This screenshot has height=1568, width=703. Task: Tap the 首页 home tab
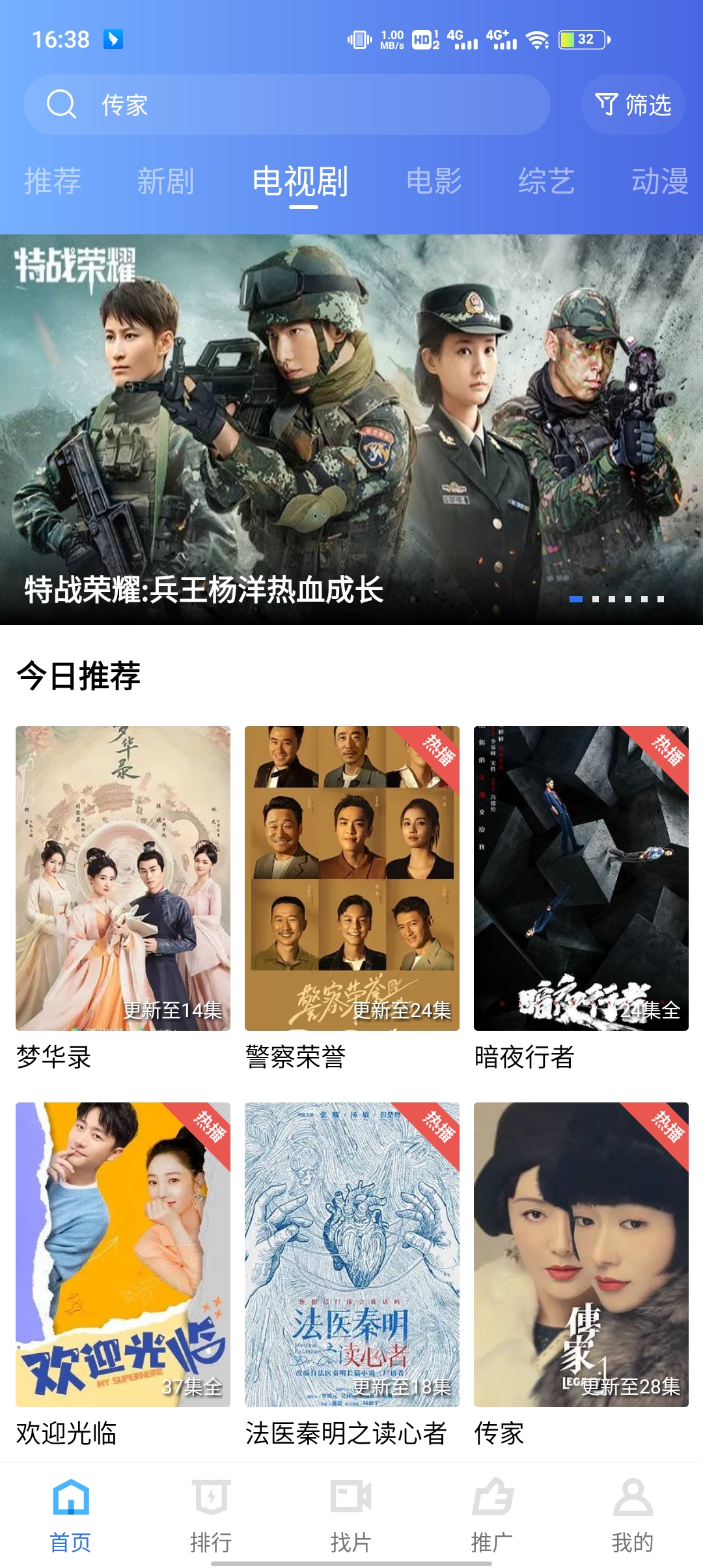70,1514
